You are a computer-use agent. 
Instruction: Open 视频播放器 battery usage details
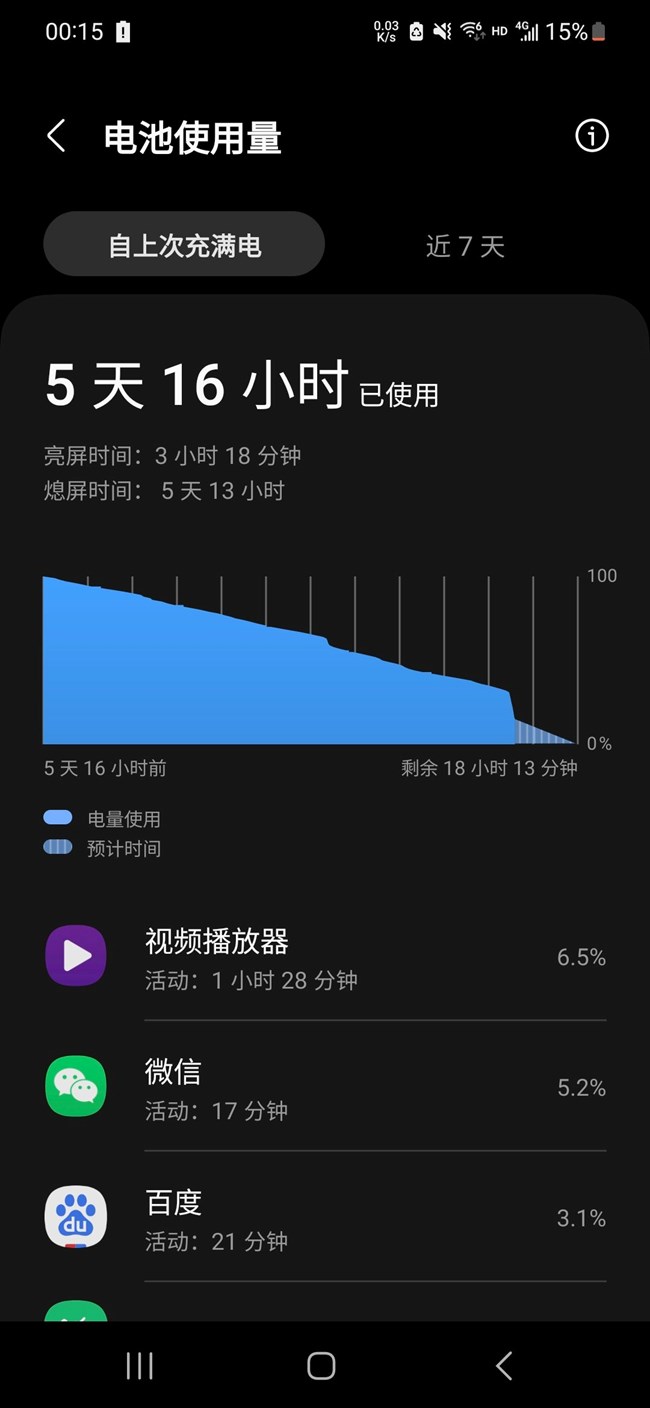tap(325, 957)
